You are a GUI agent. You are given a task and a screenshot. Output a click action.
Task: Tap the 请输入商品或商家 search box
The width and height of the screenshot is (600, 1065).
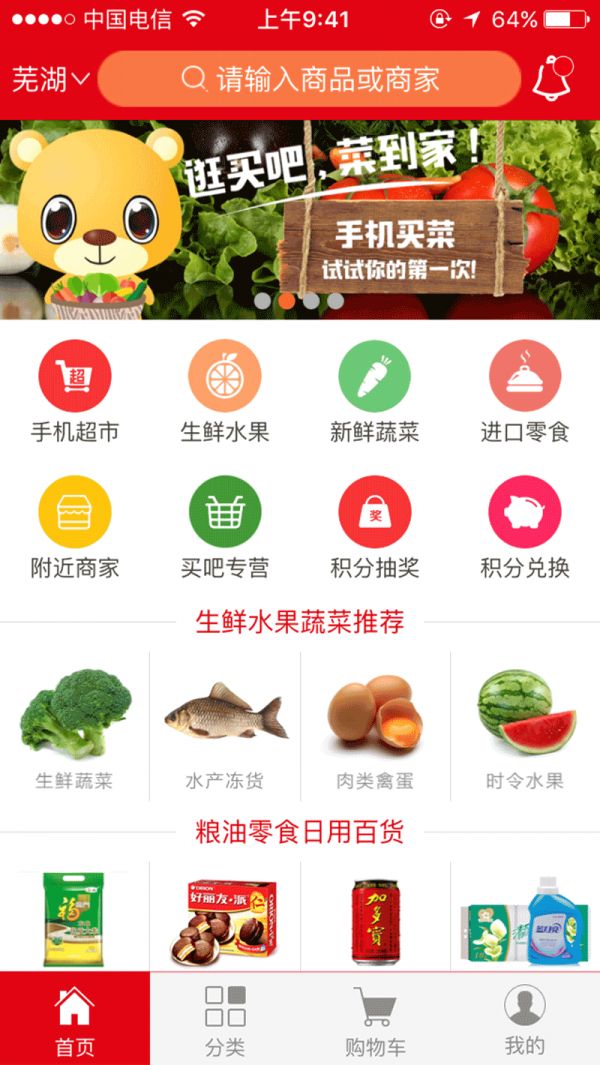(310, 79)
